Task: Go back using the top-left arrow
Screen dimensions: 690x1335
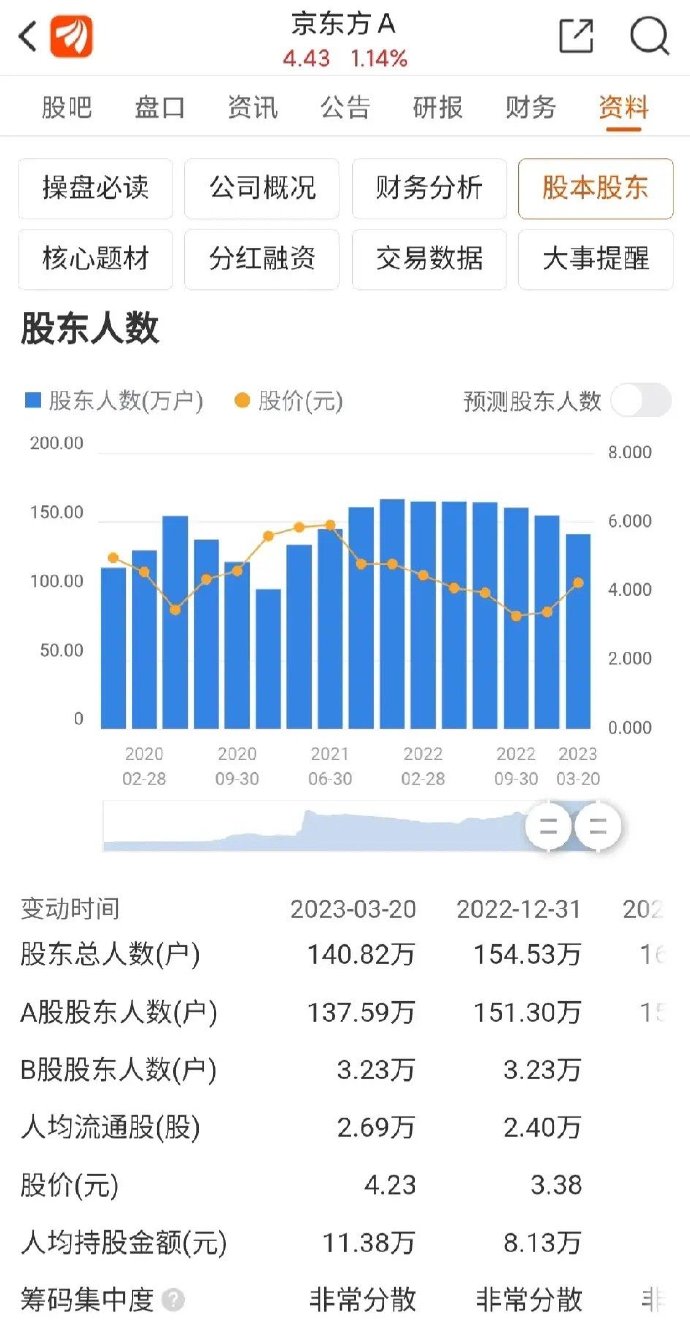Action: coord(28,37)
